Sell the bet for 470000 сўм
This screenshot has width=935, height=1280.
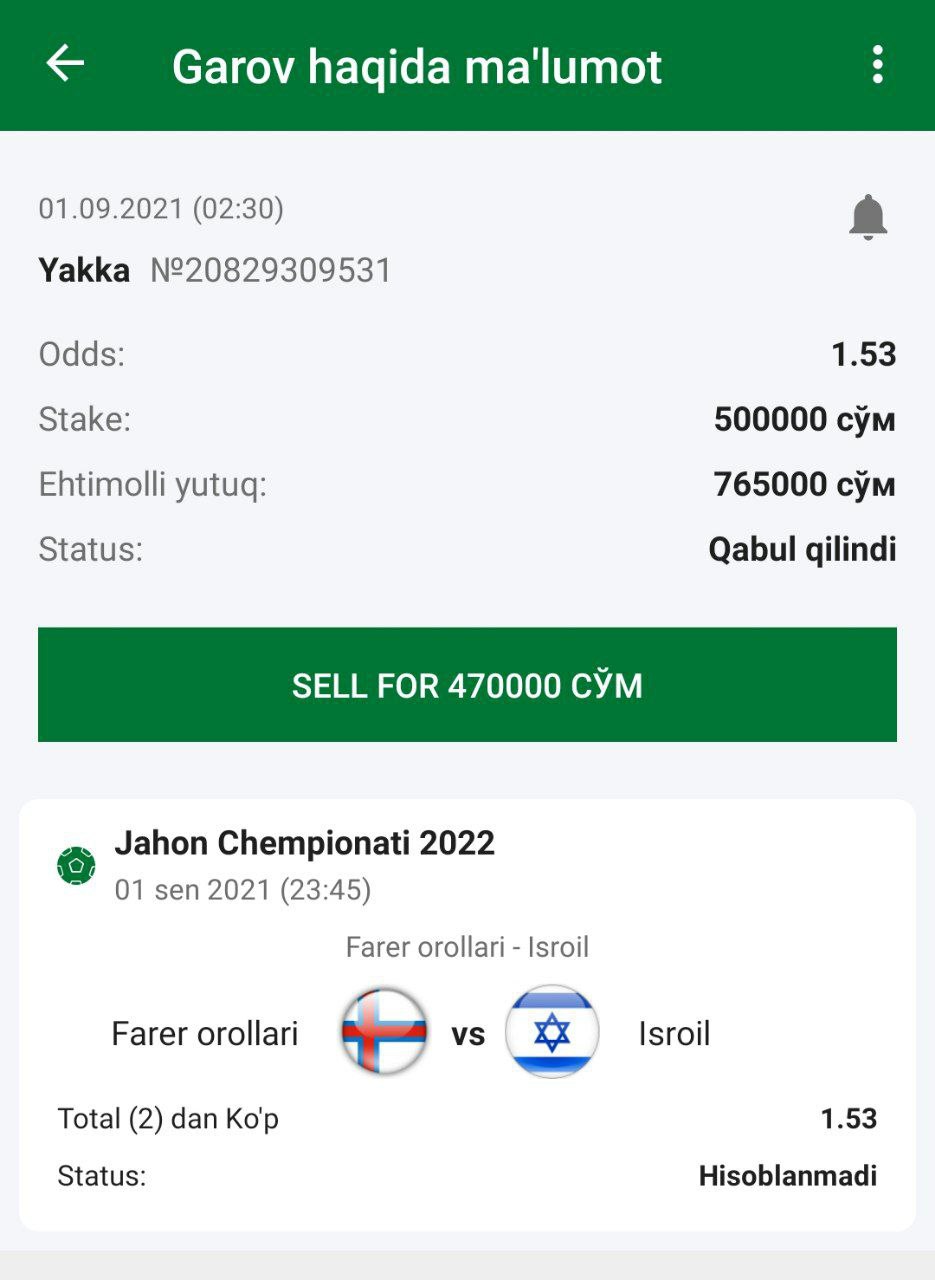pos(467,685)
